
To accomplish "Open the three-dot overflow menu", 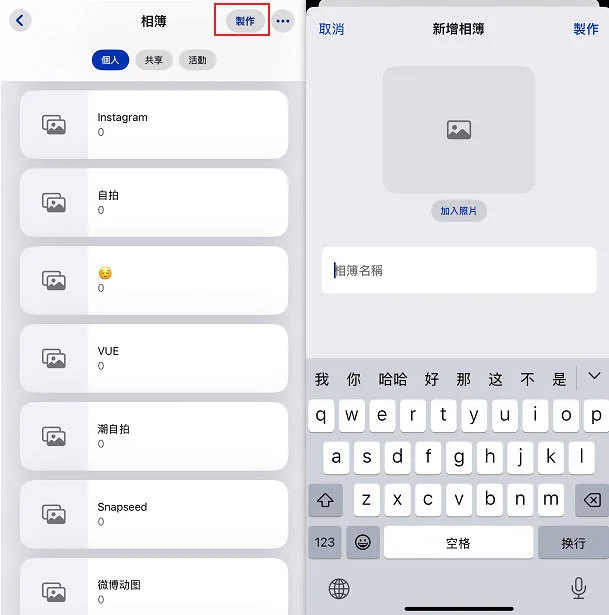I will 284,20.
